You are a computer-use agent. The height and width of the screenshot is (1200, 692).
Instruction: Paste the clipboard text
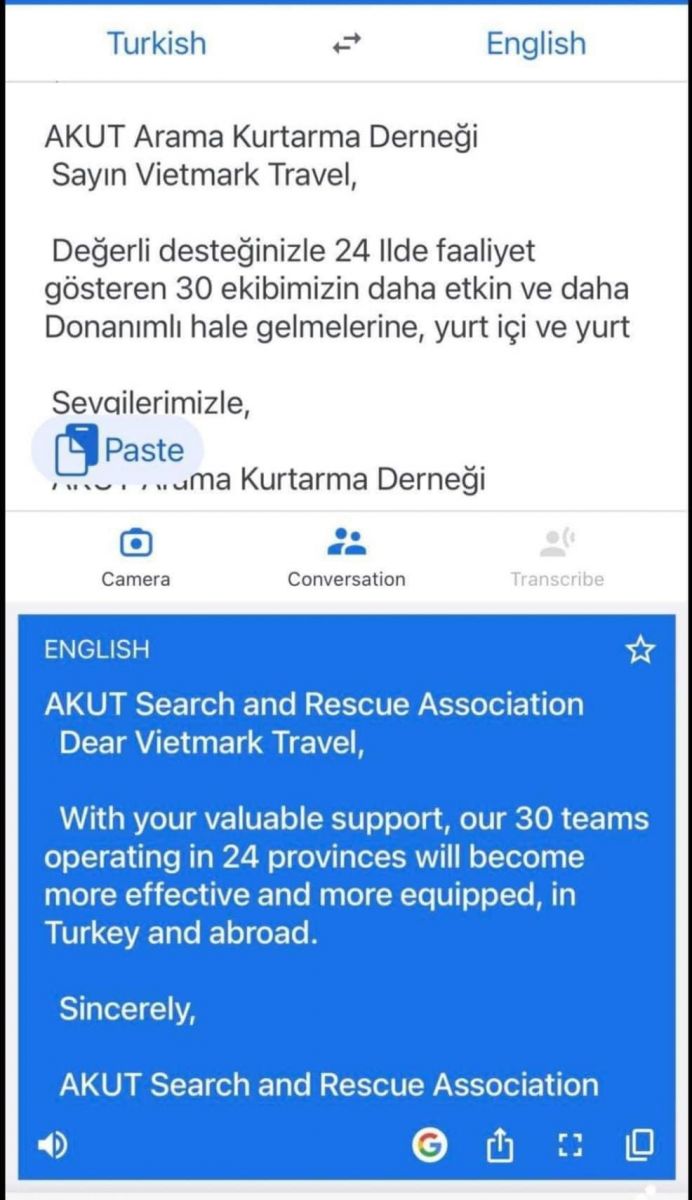tap(118, 449)
